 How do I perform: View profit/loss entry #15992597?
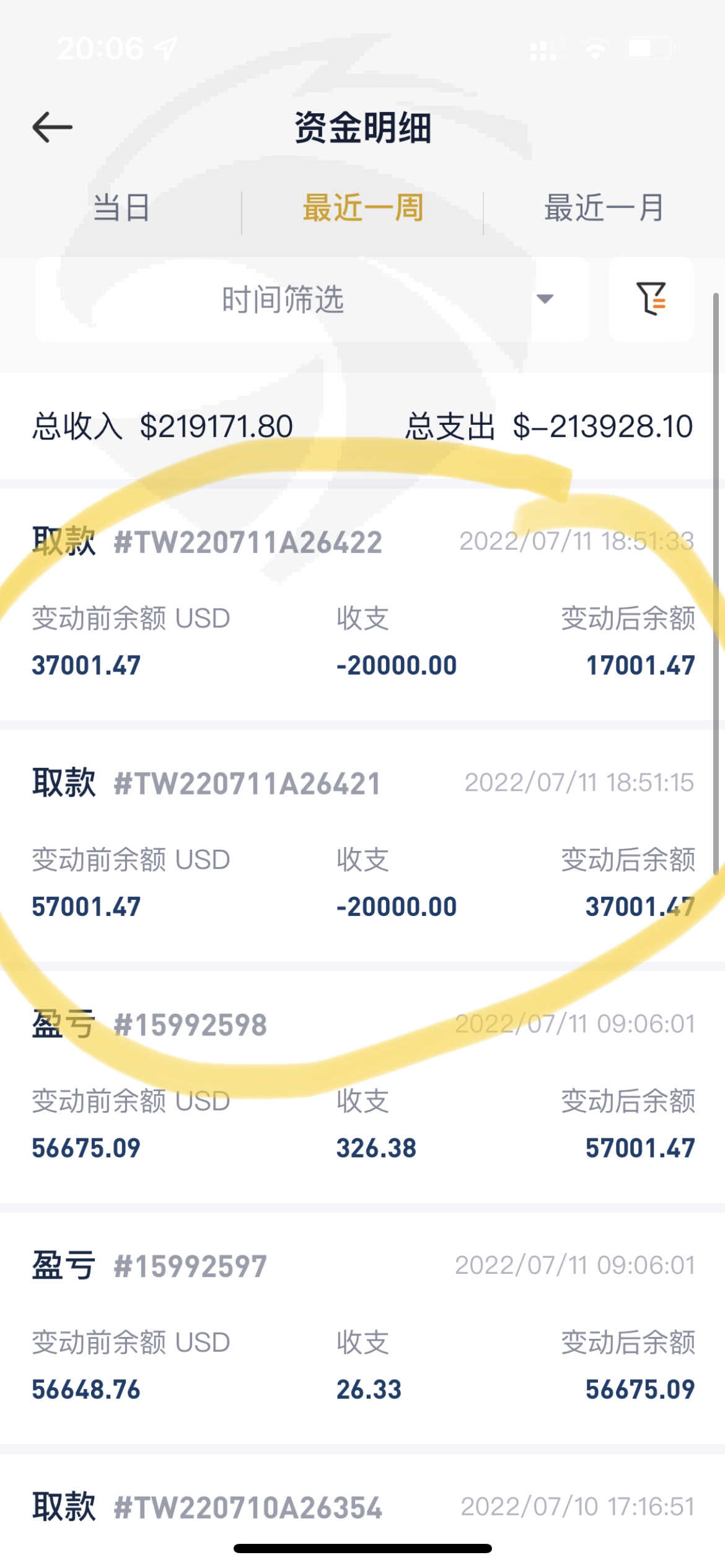362,1328
